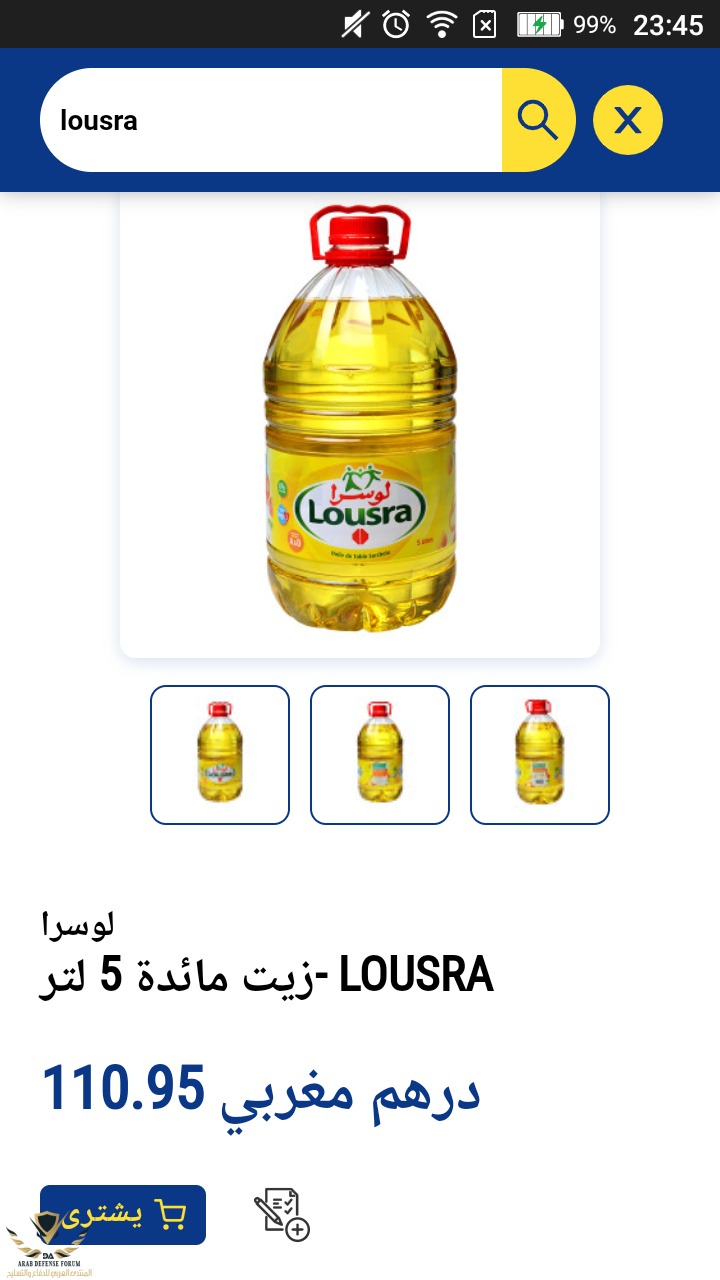Open the main Lousra bottle product image
The image size is (720, 1280).
coord(360,420)
